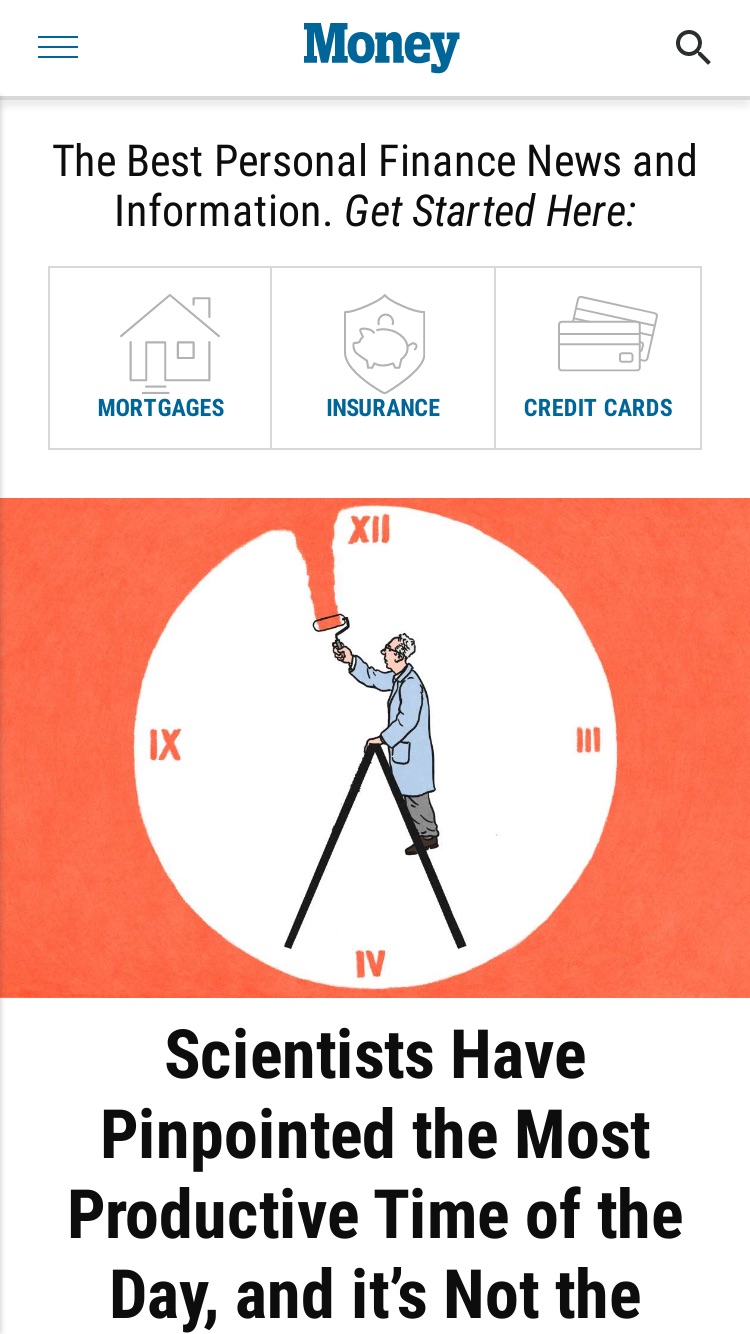Screen dimensions: 750x1334
Task: Open the hamburger navigation menu
Action: pos(58,47)
